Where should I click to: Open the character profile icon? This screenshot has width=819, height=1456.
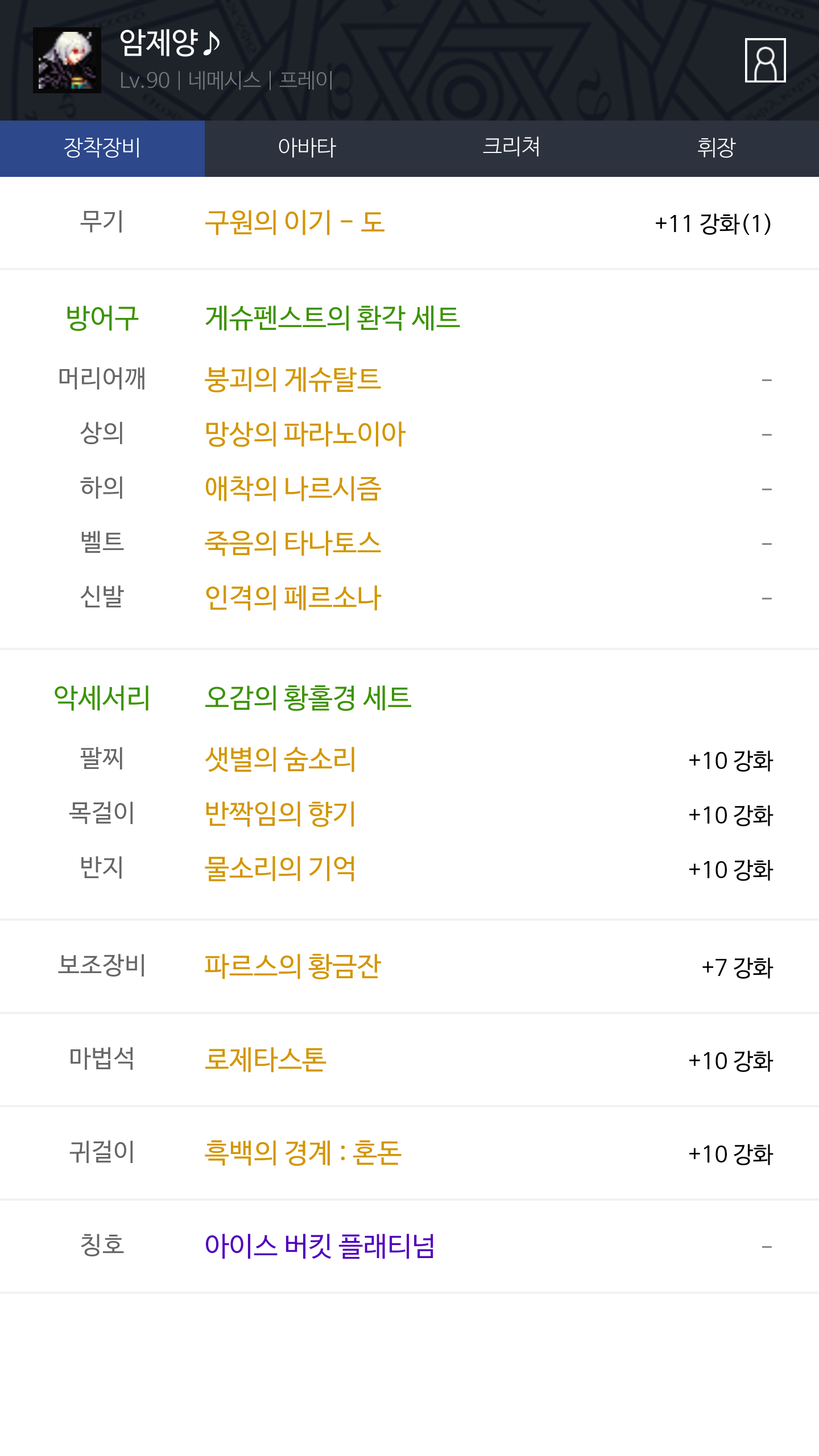pyautogui.click(x=765, y=60)
